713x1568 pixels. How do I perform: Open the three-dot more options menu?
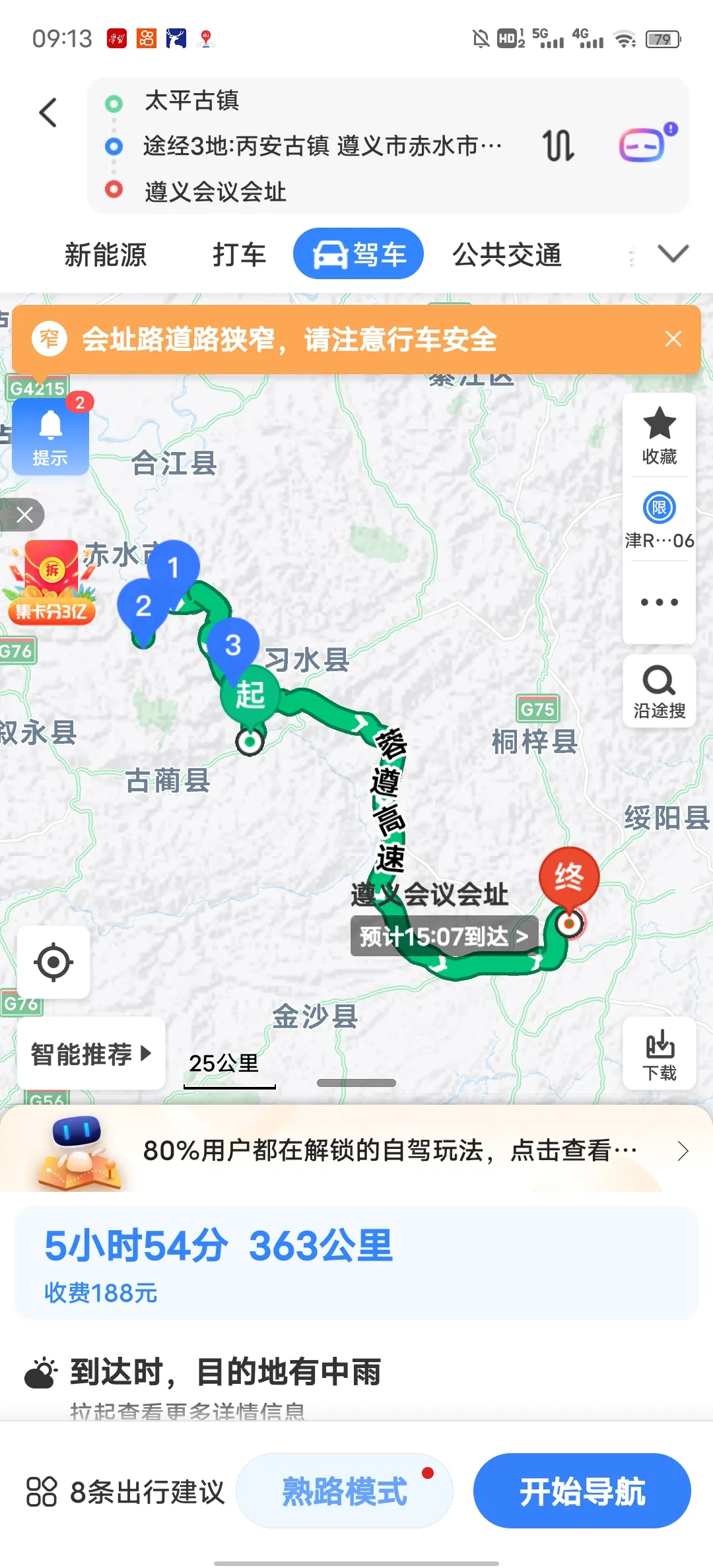coord(659,602)
